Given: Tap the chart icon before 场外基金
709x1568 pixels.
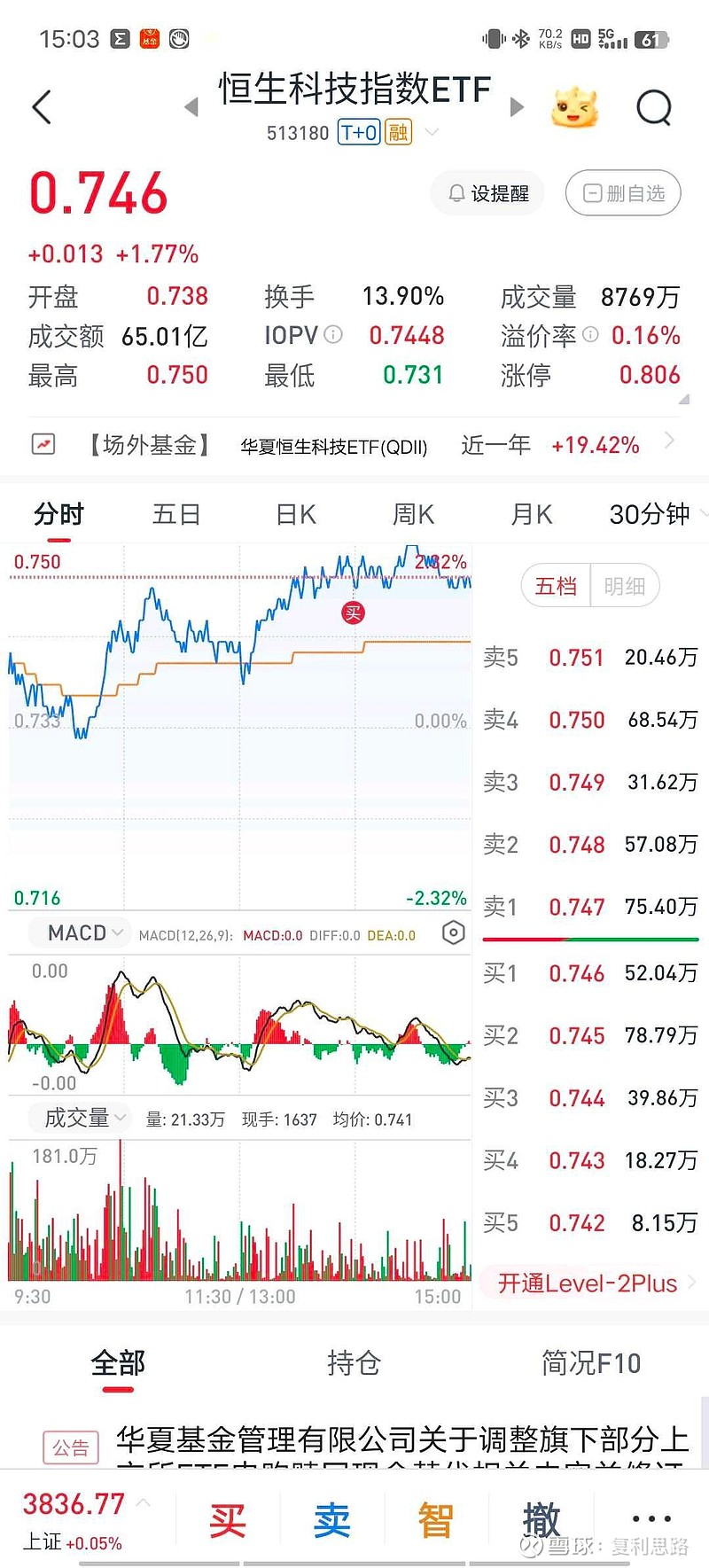Looking at the screenshot, I should tap(43, 444).
